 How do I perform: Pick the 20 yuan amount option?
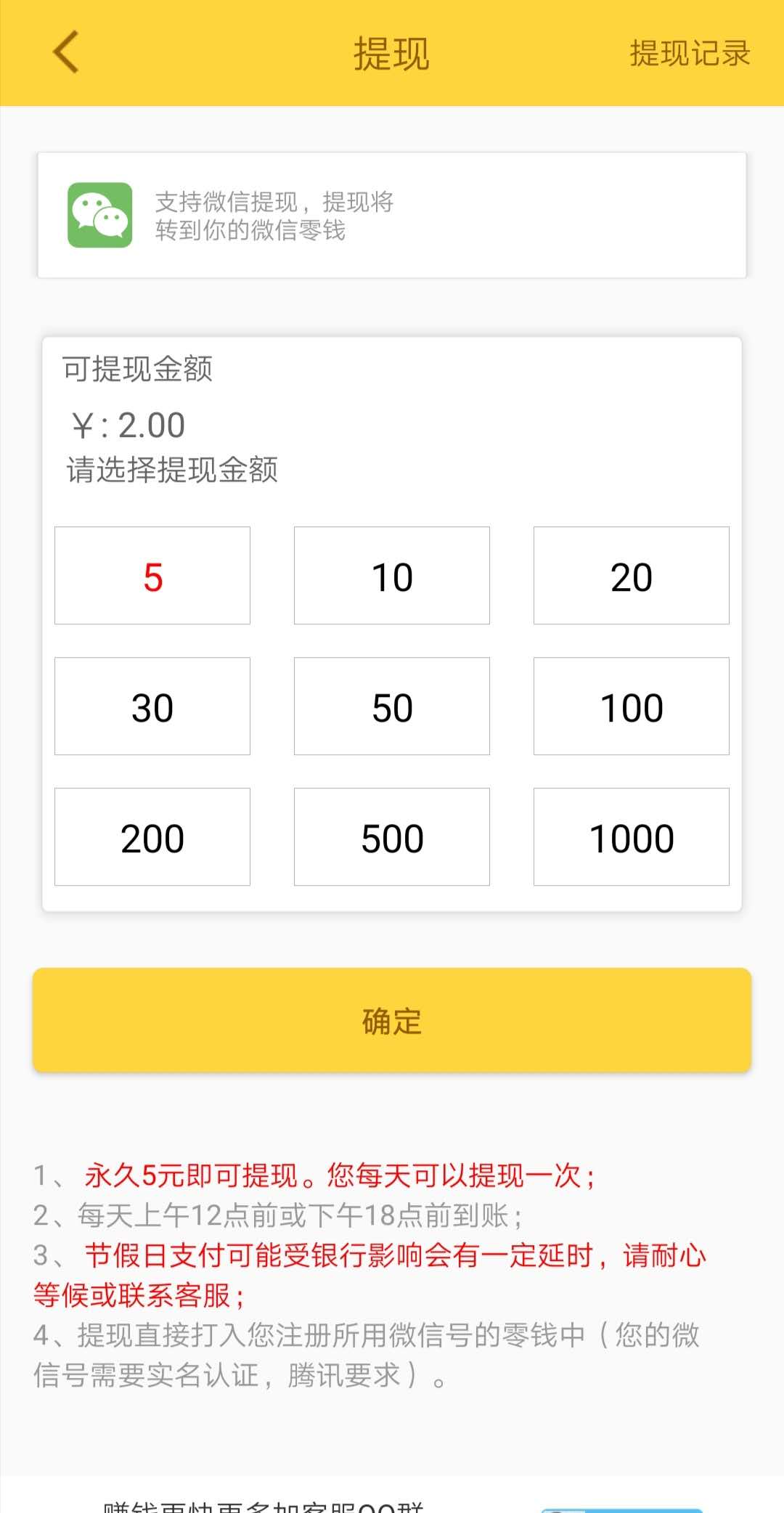pos(632,576)
